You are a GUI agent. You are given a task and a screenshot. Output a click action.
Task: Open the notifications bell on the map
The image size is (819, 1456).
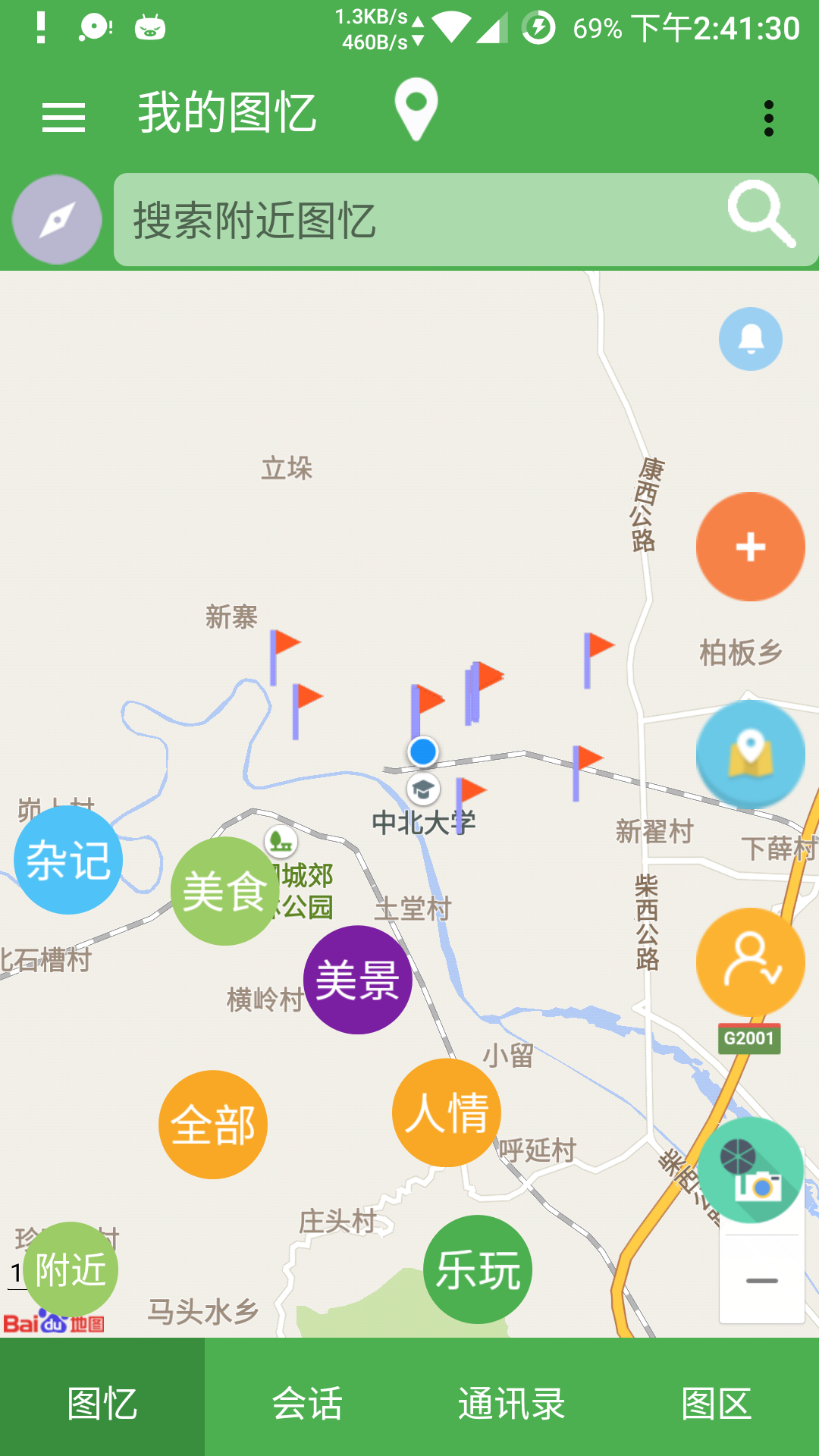click(751, 339)
